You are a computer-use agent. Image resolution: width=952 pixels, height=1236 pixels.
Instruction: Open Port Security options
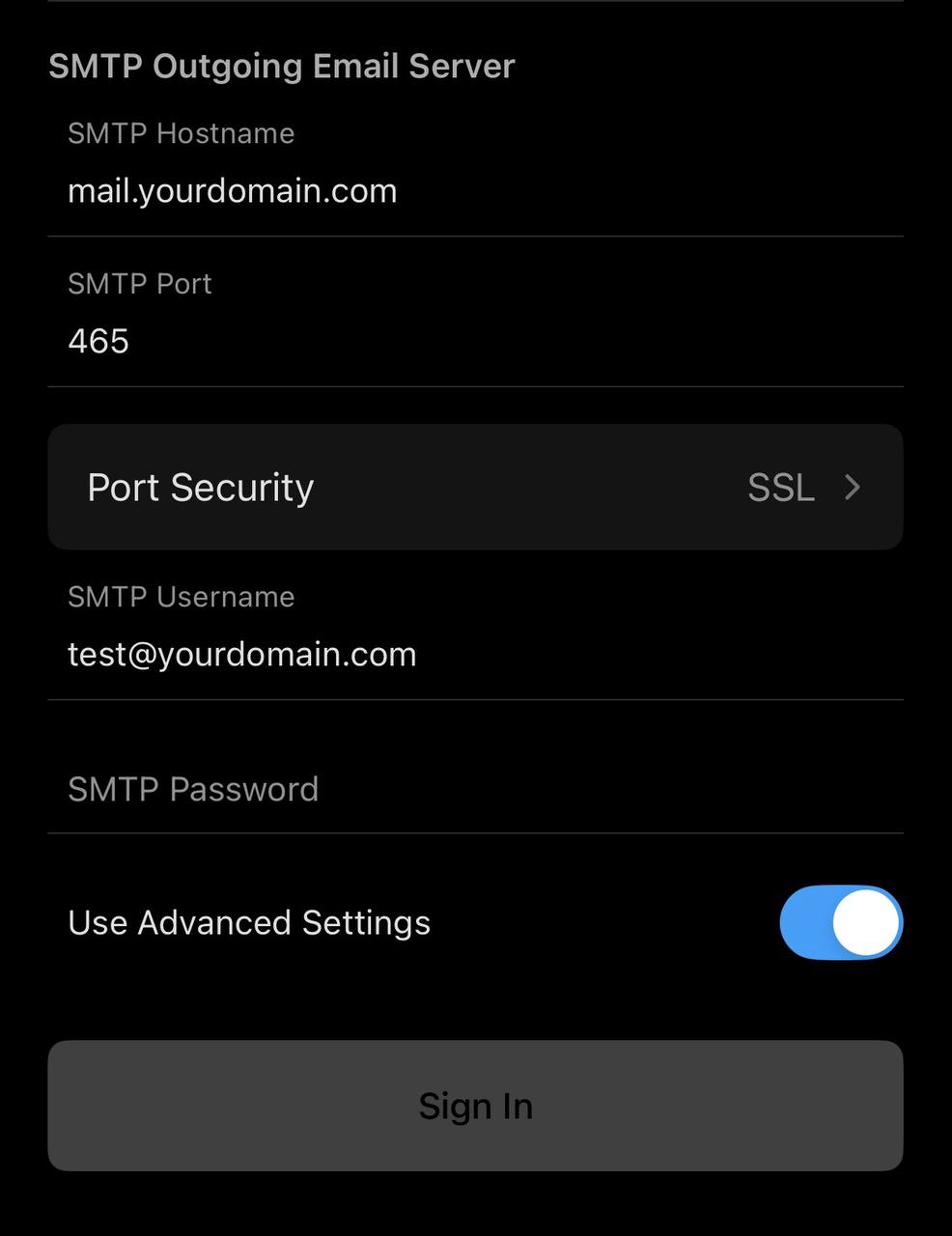click(475, 488)
